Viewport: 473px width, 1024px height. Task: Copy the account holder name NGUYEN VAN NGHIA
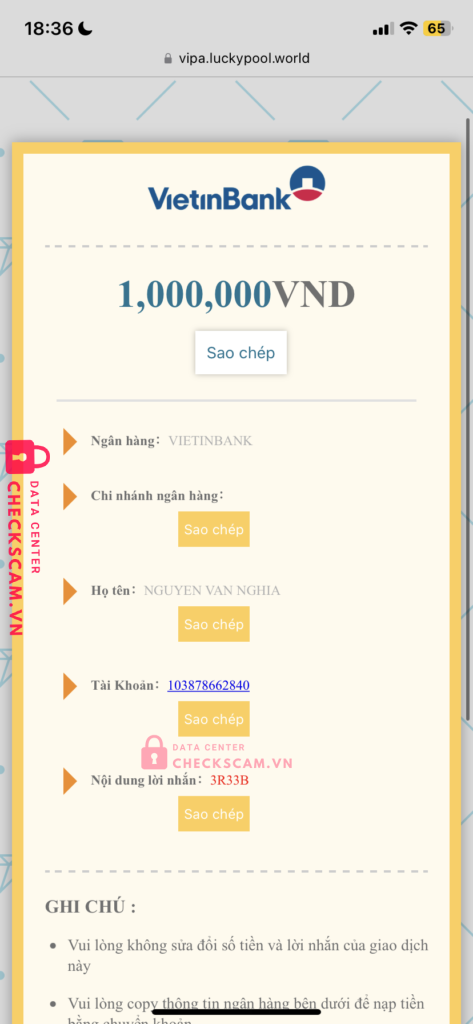coord(214,624)
